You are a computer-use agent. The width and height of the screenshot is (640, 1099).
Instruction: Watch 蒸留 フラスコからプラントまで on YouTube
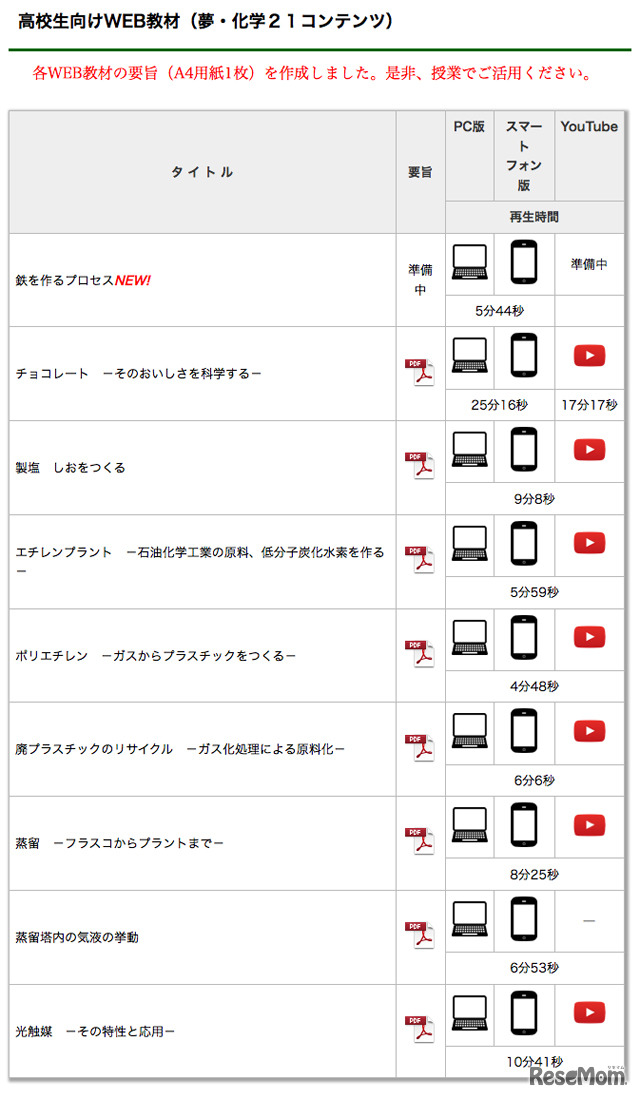(x=589, y=825)
